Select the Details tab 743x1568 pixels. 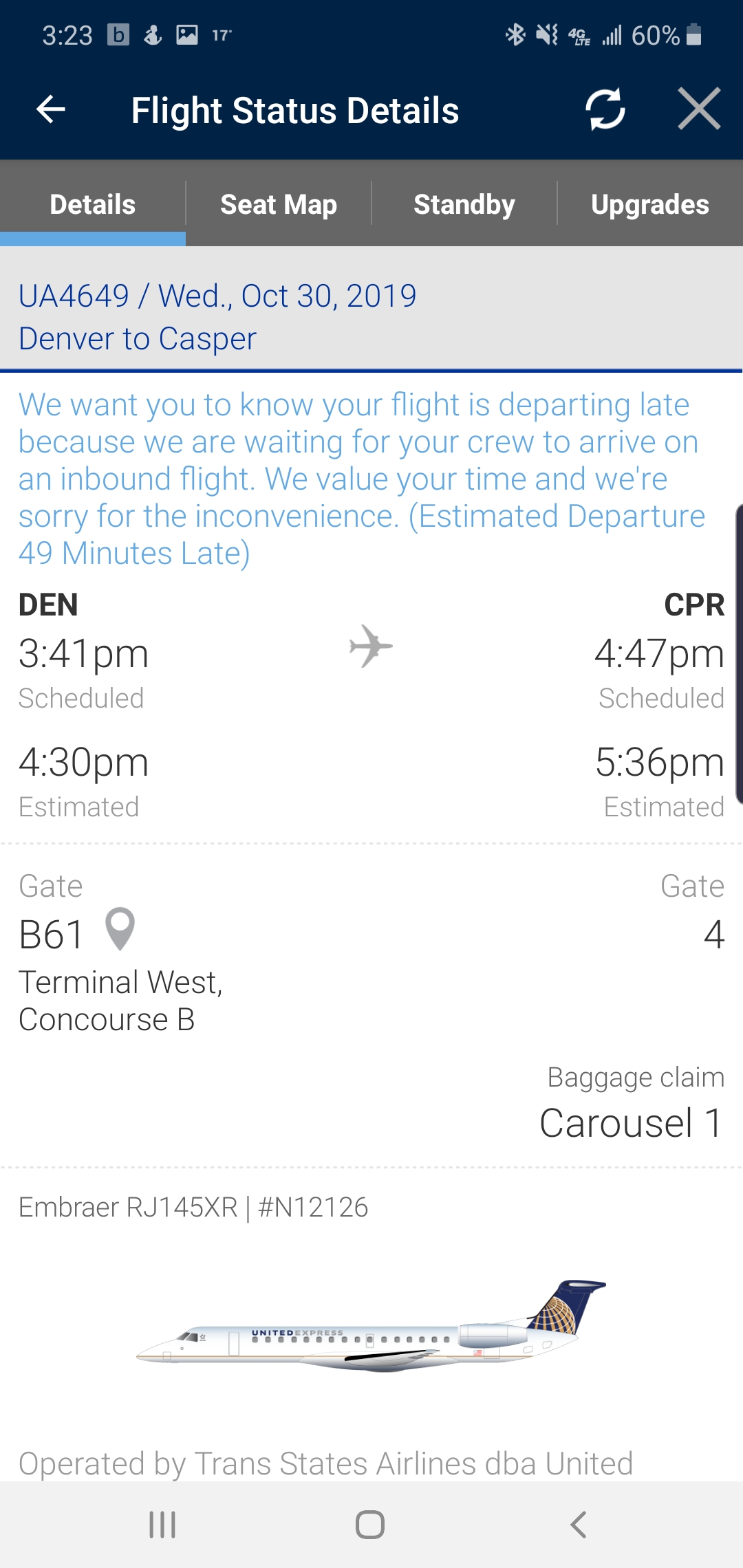pyautogui.click(x=93, y=204)
